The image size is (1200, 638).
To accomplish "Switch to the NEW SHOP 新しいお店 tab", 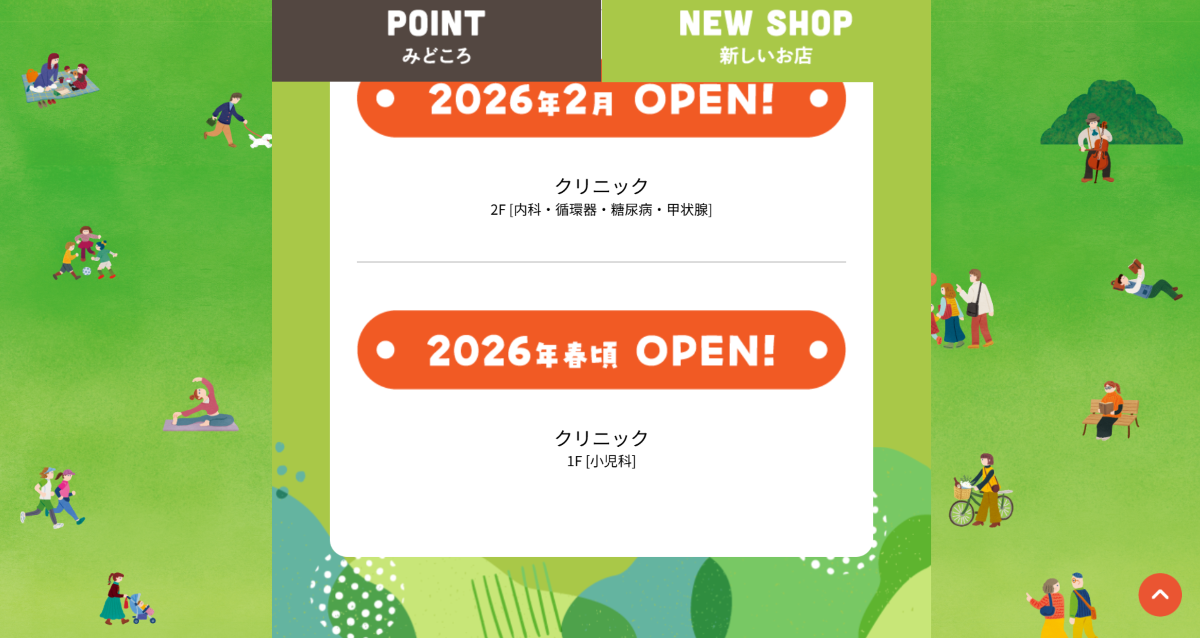I will [x=766, y=38].
